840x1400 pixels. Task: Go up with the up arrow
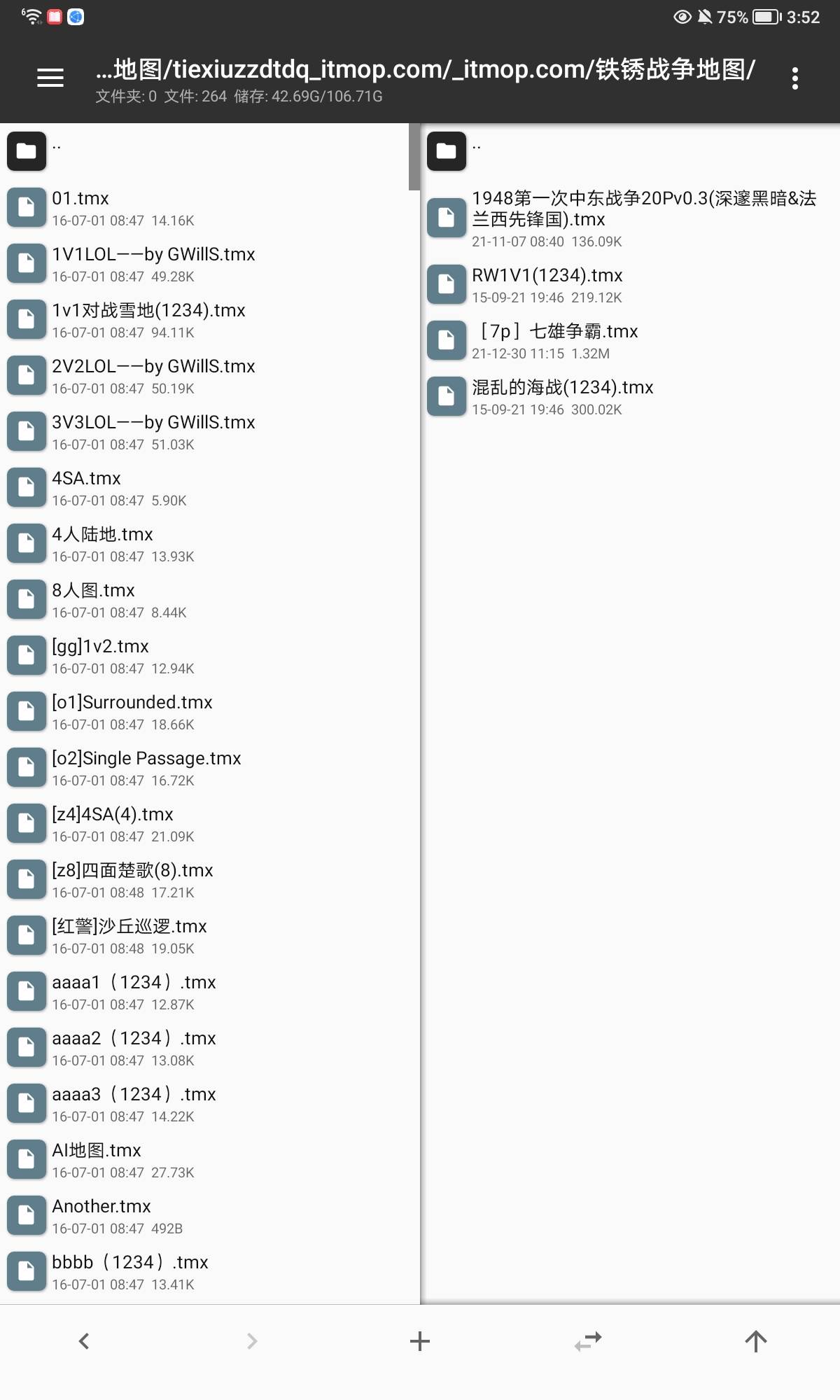coord(756,1341)
